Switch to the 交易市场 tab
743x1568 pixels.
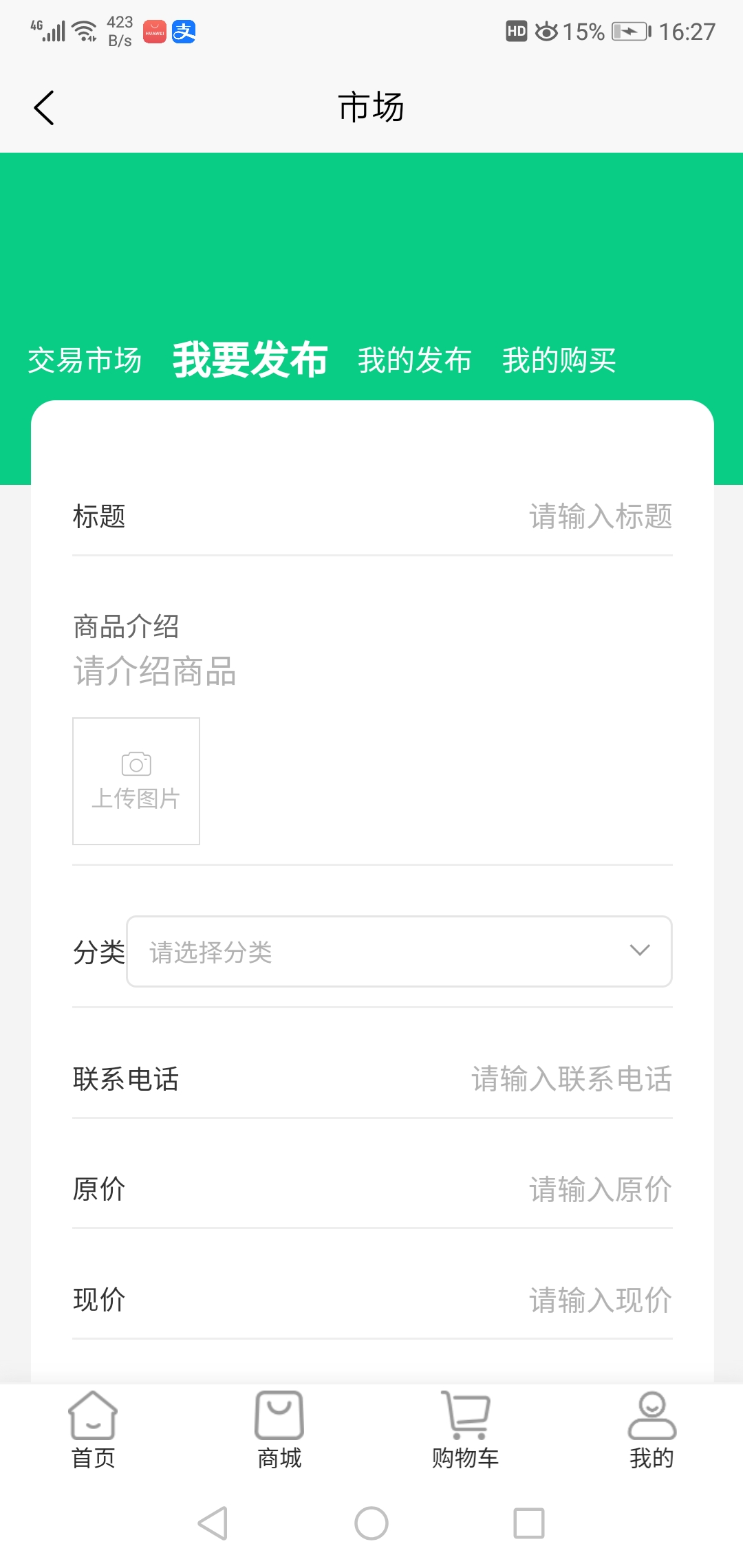85,360
